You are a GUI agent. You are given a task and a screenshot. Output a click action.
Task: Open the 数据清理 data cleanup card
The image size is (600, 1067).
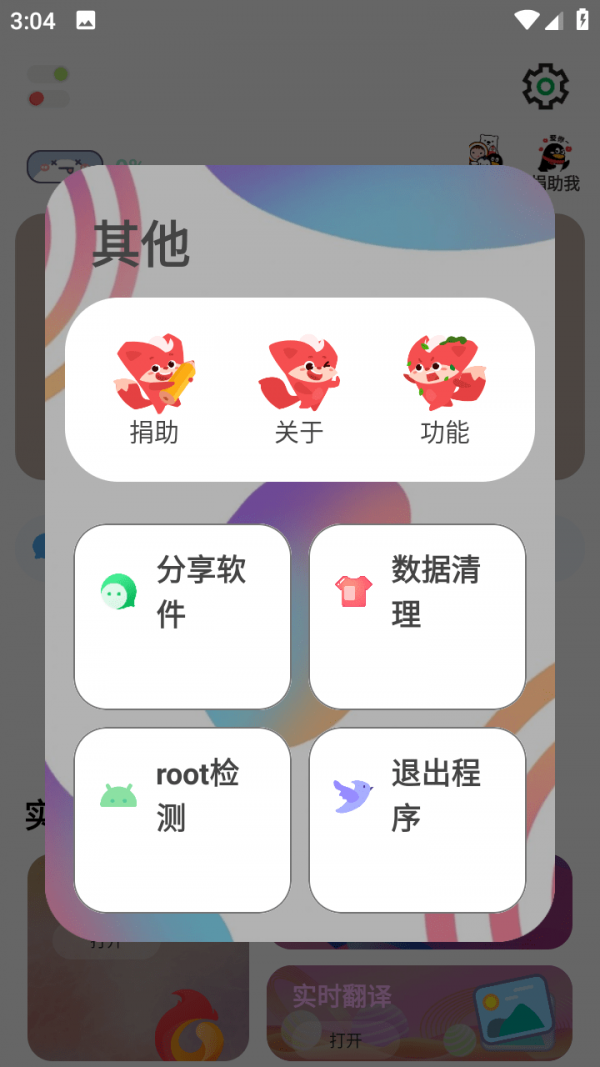[x=417, y=616]
